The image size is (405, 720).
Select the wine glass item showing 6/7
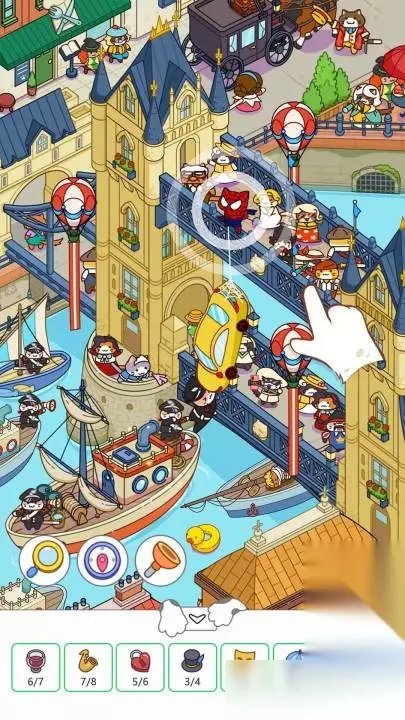36,667
